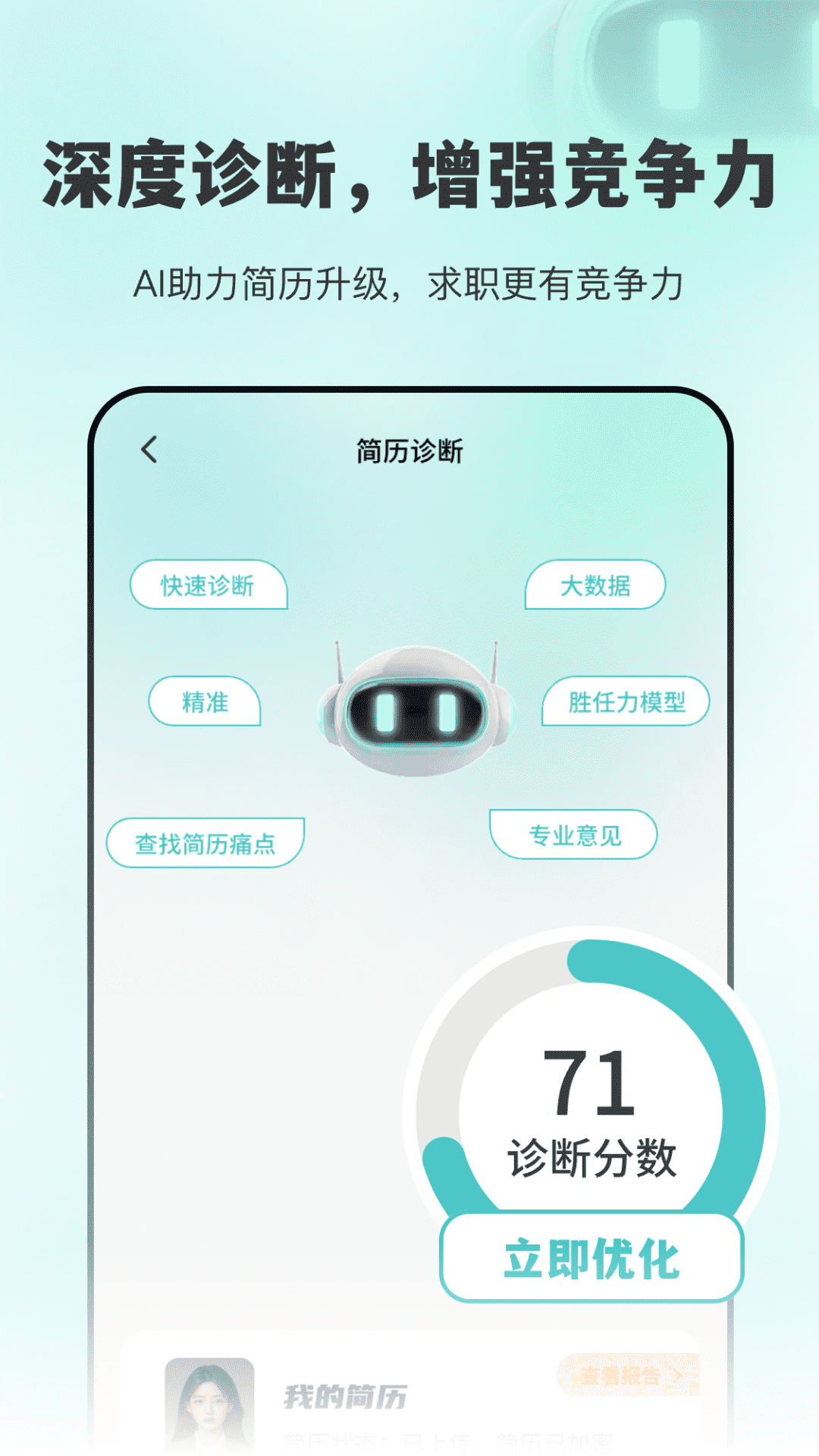Toggle the 查找简历痛点 option
Viewport: 819px width, 1456px height.
[x=206, y=840]
